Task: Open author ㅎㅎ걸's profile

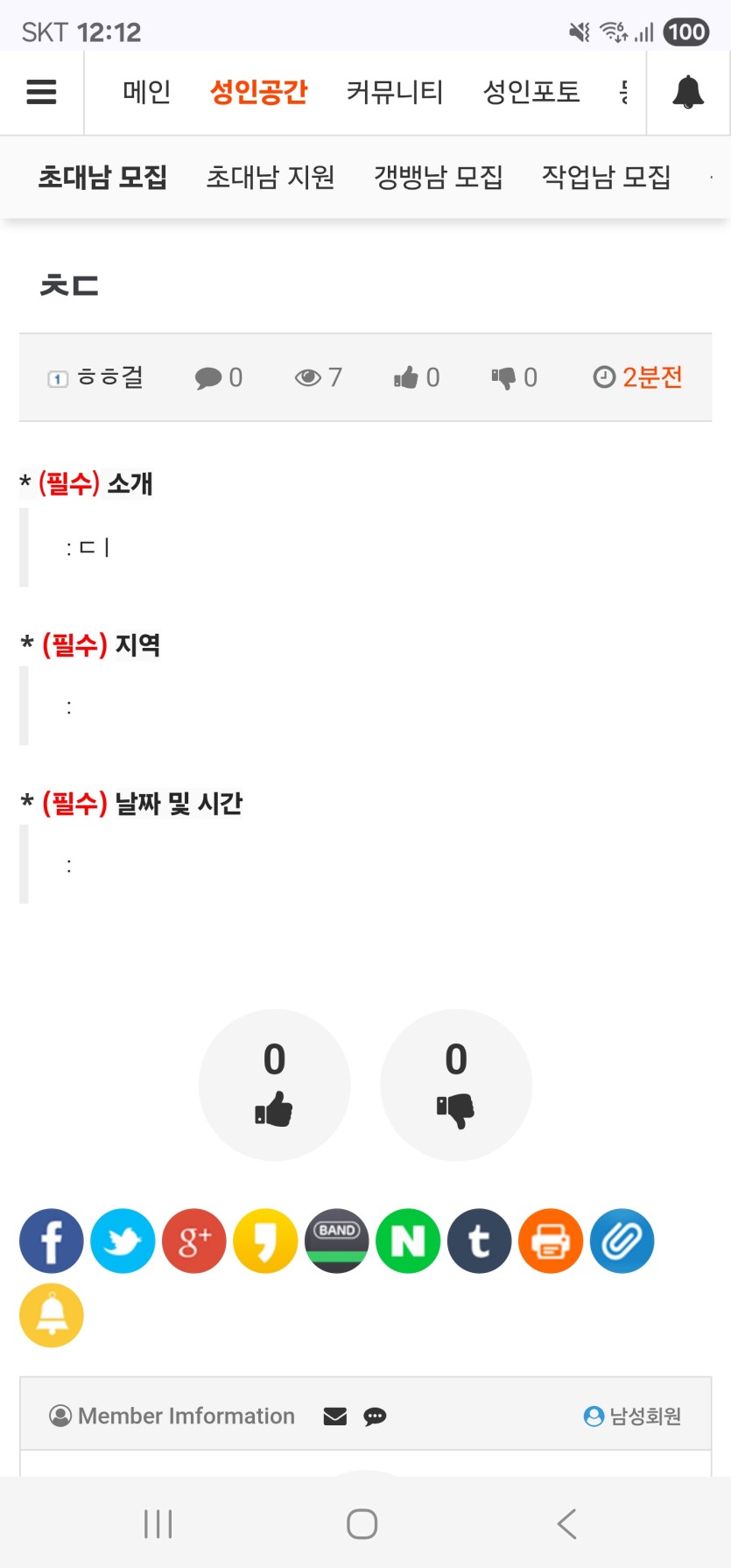Action: click(109, 377)
